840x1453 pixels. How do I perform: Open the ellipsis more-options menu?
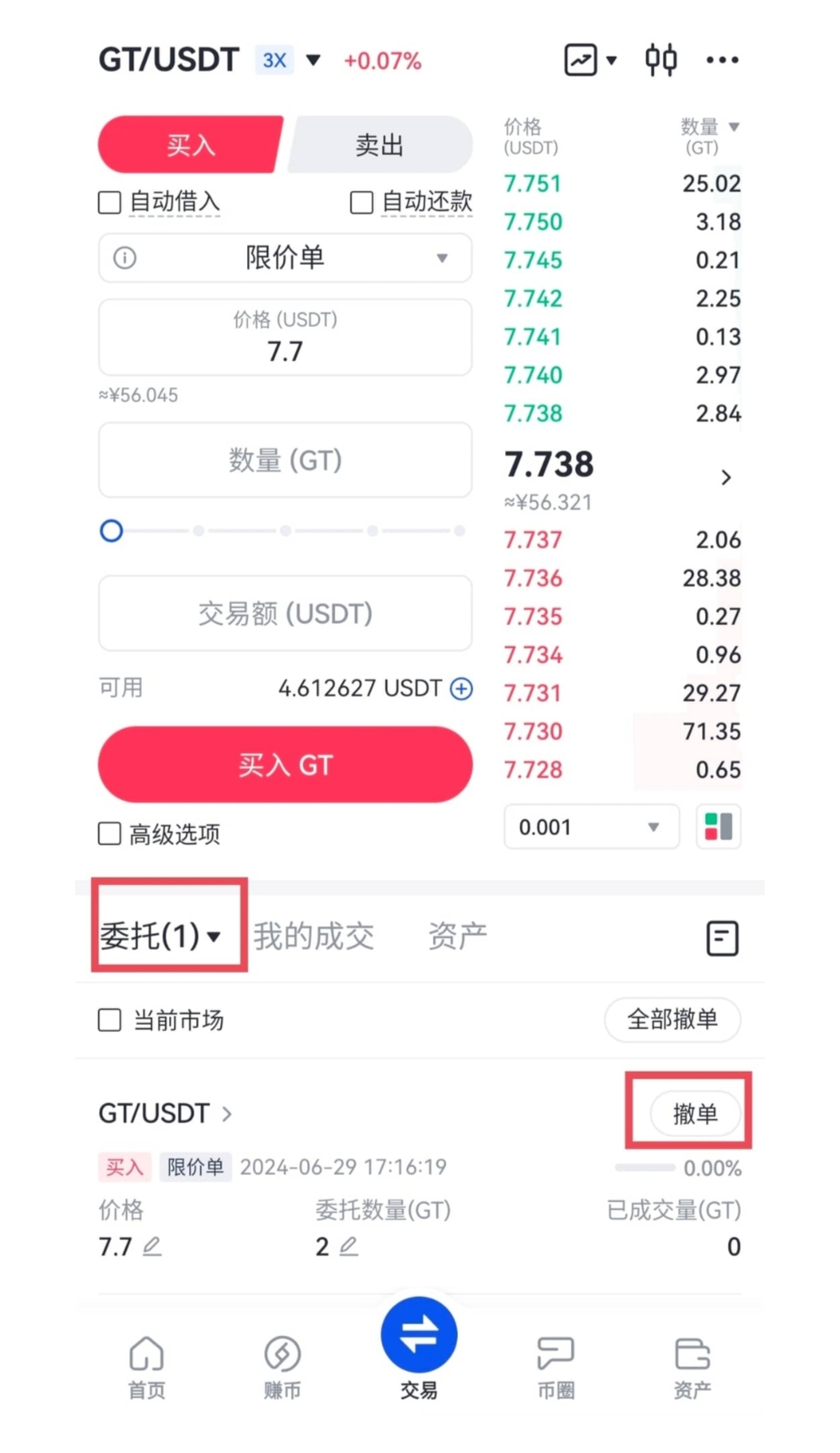click(721, 59)
